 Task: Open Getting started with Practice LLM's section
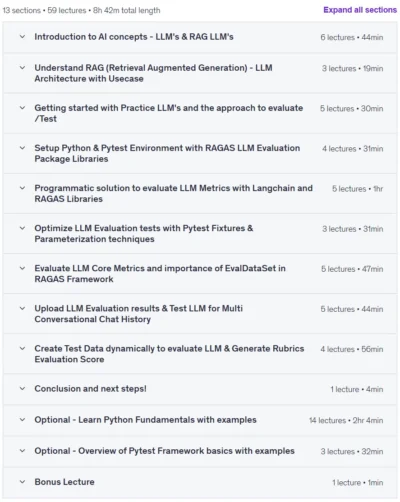(x=200, y=113)
